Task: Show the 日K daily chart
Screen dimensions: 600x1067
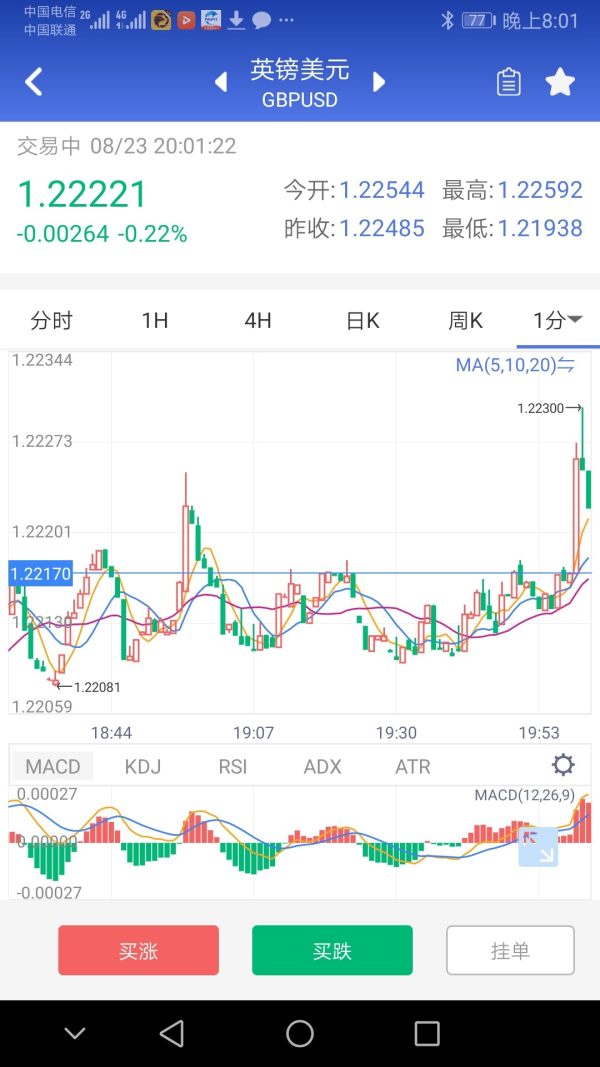Action: 362,321
